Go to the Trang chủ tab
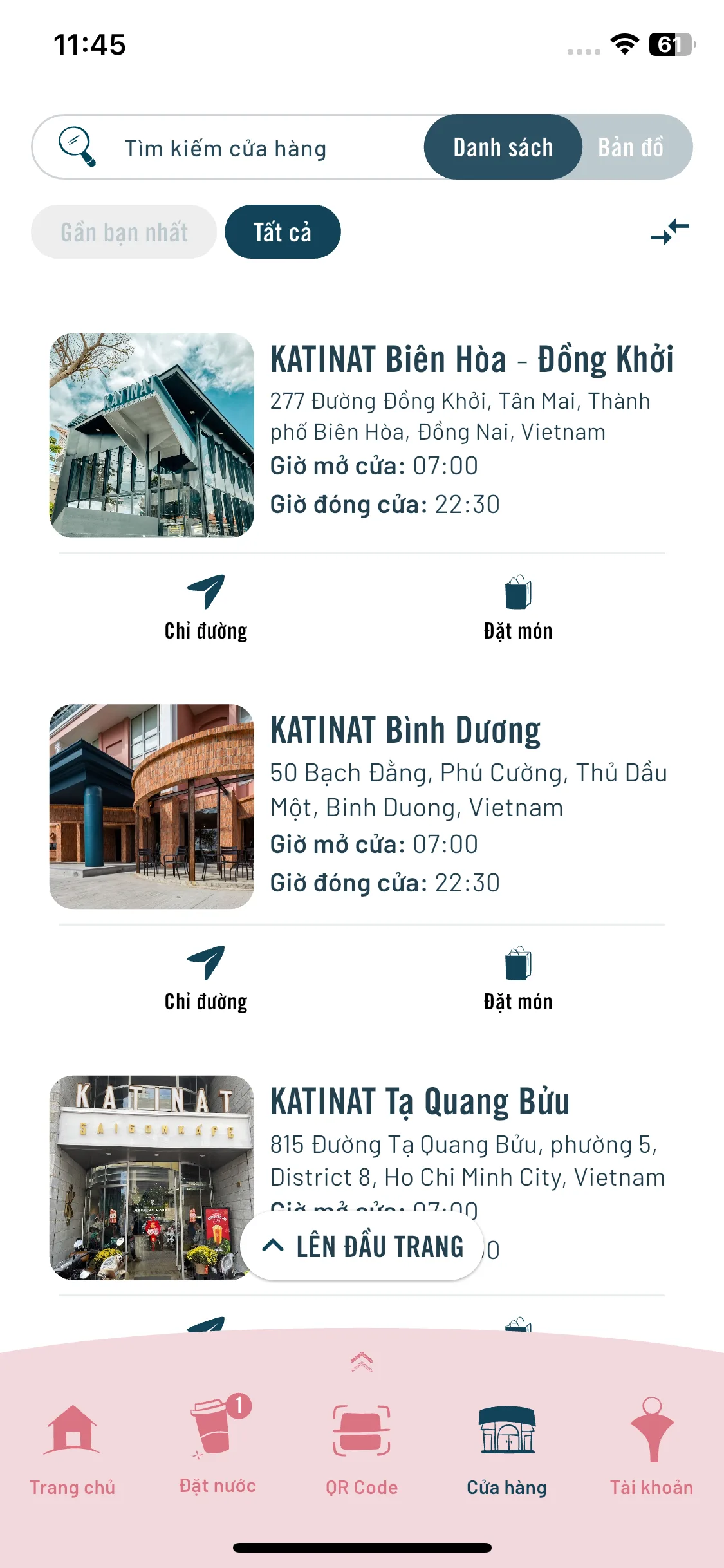 click(72, 1450)
